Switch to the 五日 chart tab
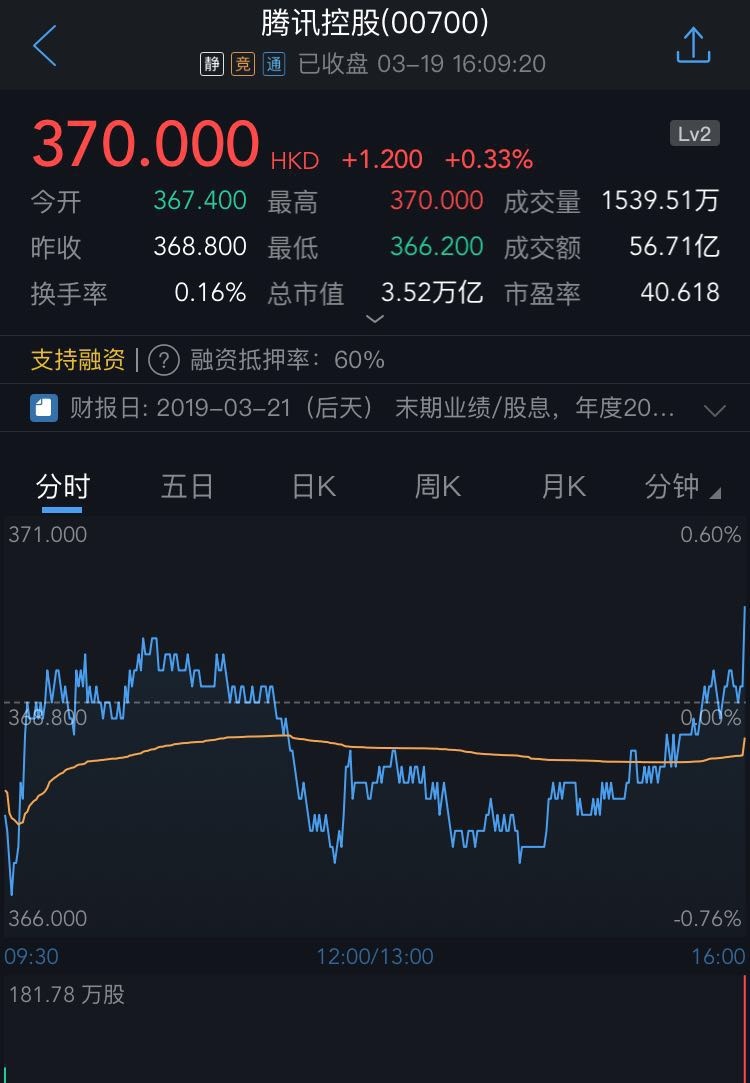 point(188,487)
